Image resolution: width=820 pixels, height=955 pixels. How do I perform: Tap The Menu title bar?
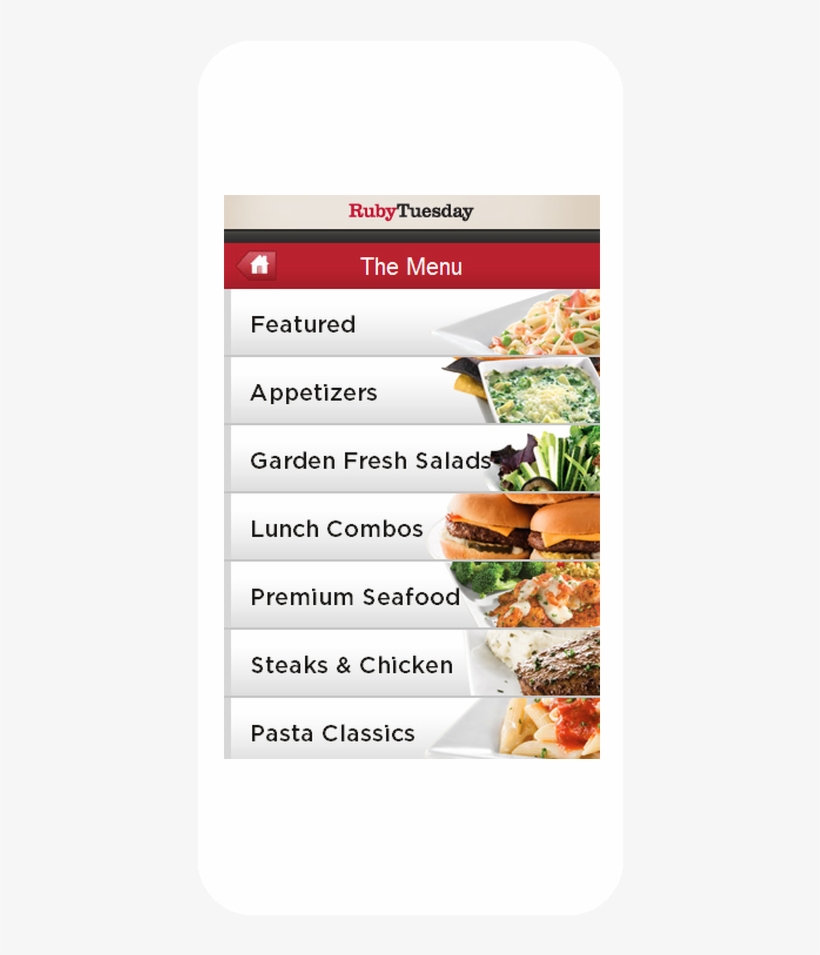[x=412, y=266]
